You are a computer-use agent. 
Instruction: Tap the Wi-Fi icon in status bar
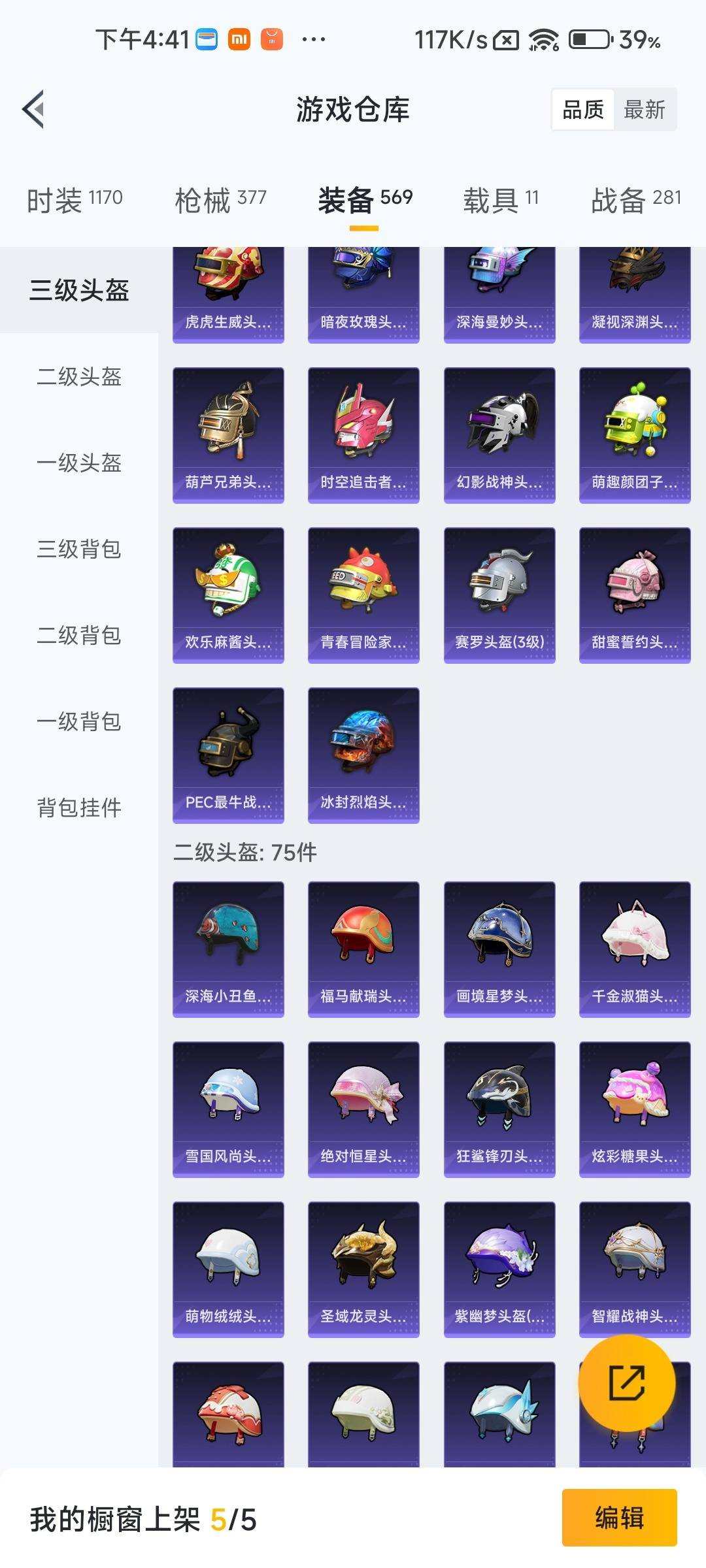(543, 39)
